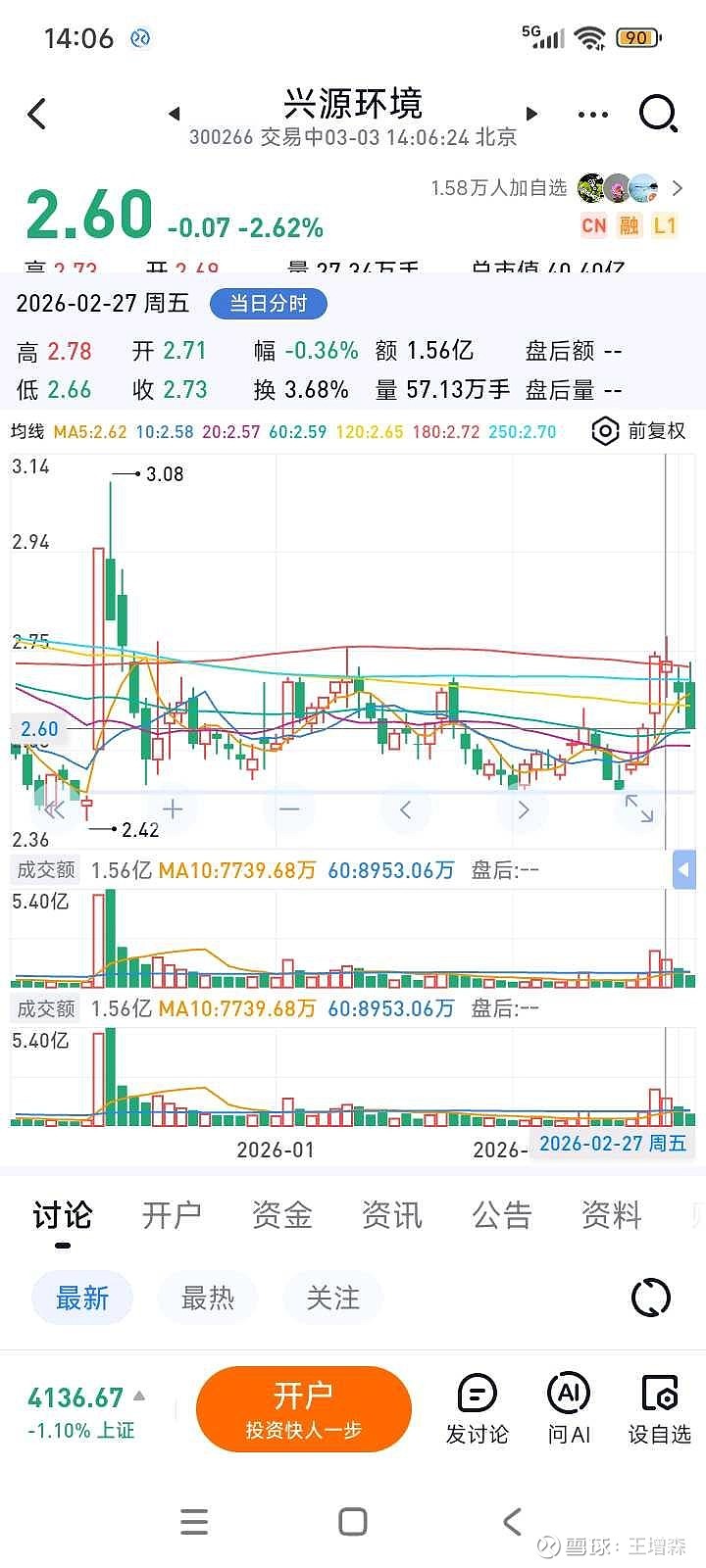Switch to the 资金 tab
Viewport: 706px width, 1568px height.
tap(281, 1215)
